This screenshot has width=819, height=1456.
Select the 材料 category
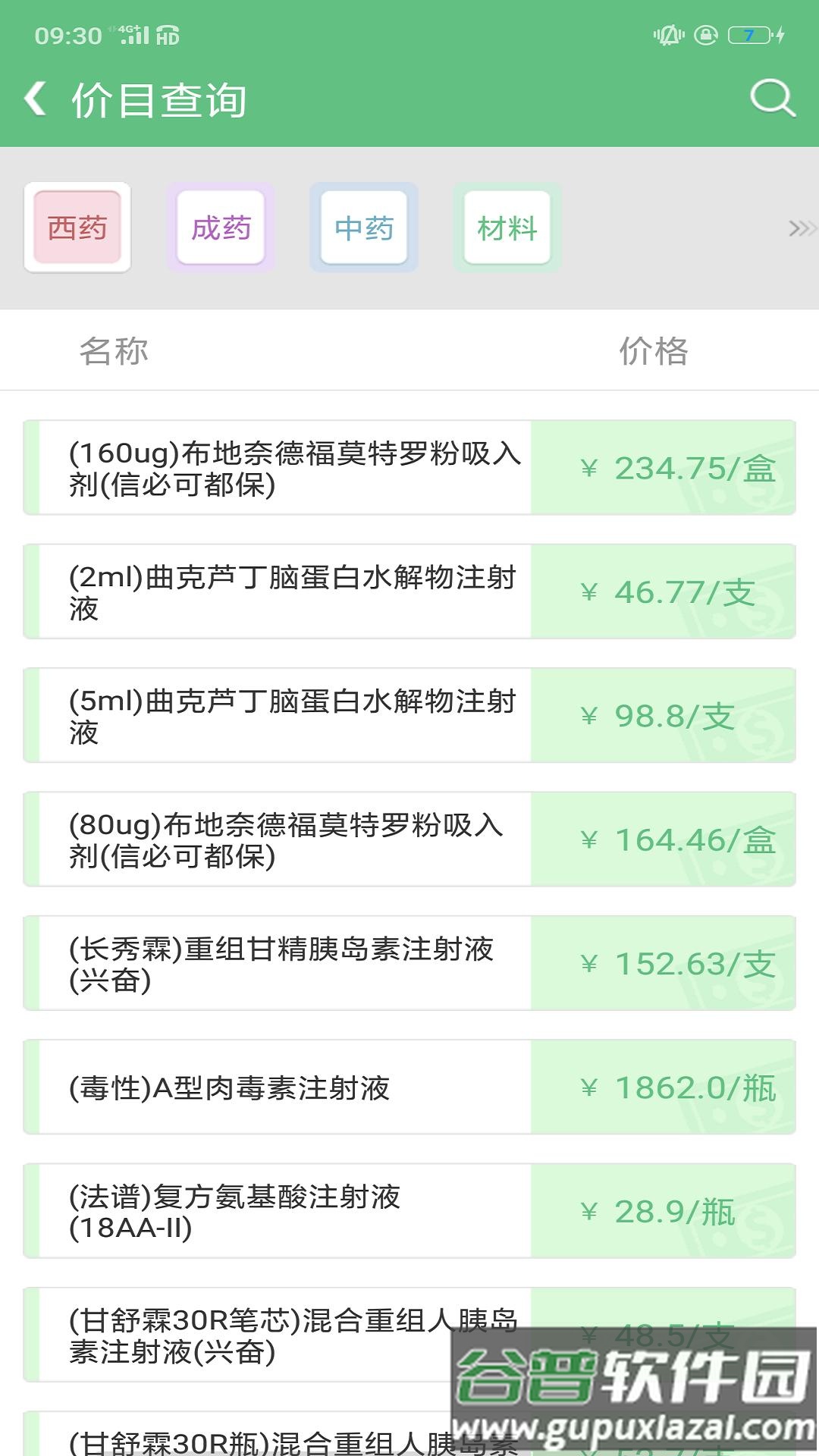click(x=507, y=227)
